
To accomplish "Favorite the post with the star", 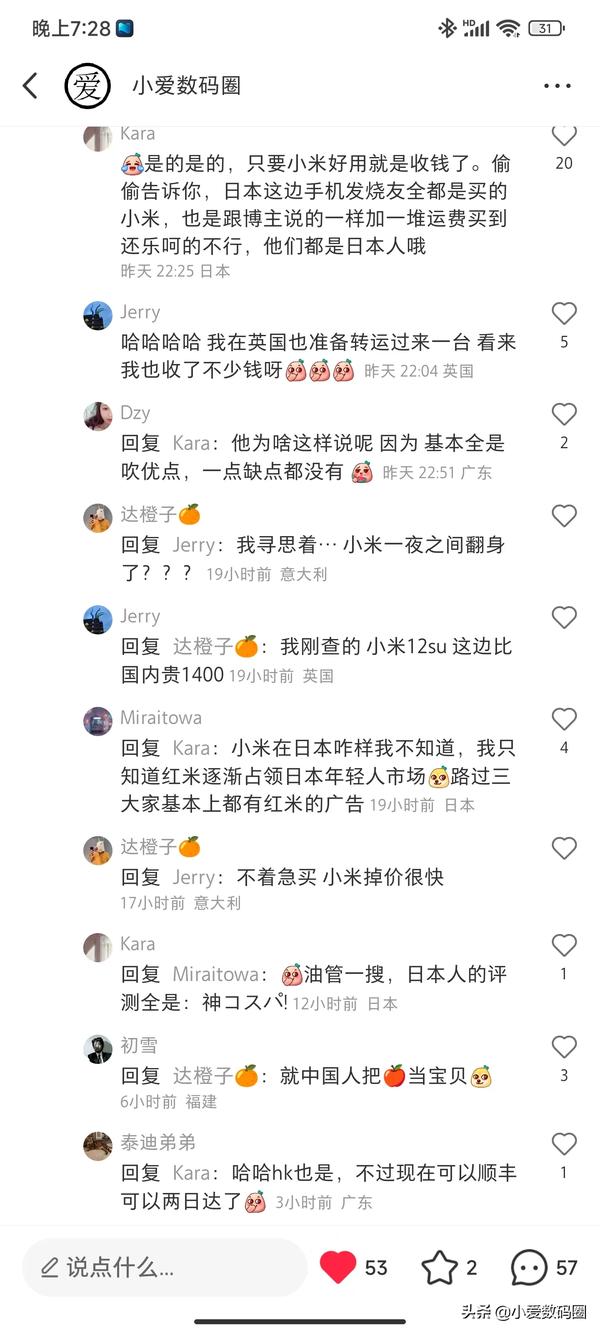I will (x=439, y=1267).
